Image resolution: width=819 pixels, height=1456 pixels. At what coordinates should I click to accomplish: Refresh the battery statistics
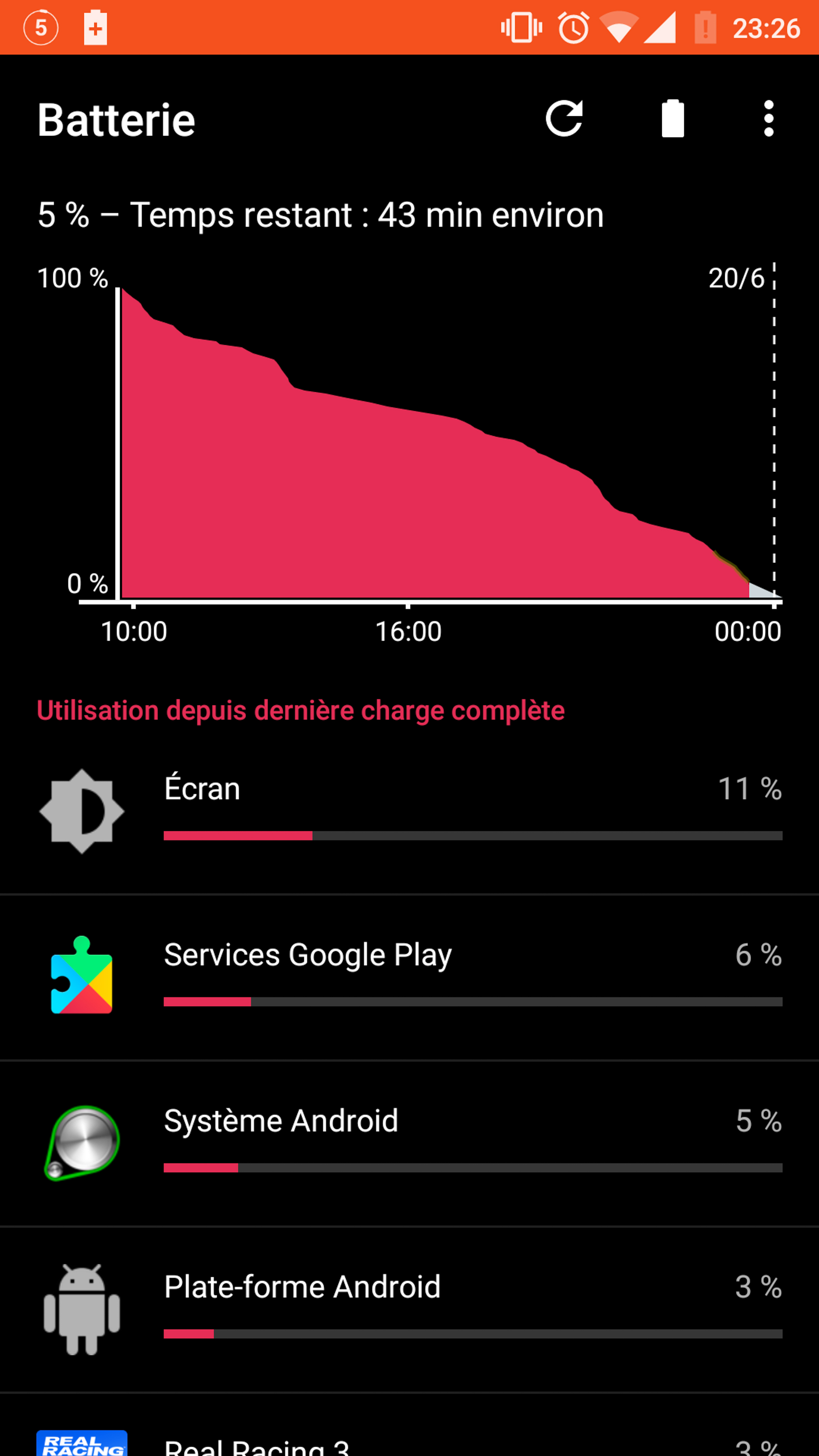coord(563,119)
